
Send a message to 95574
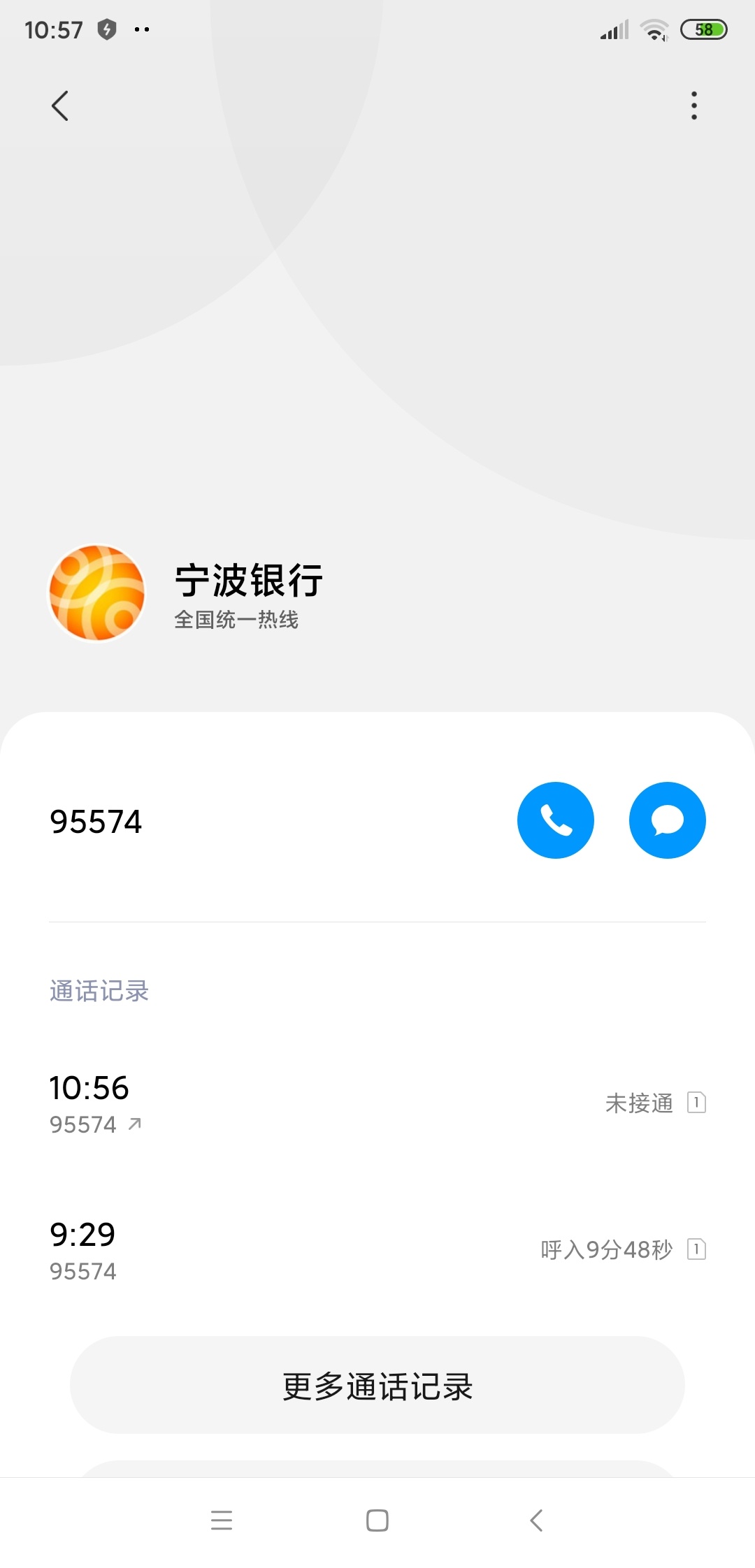pos(668,820)
